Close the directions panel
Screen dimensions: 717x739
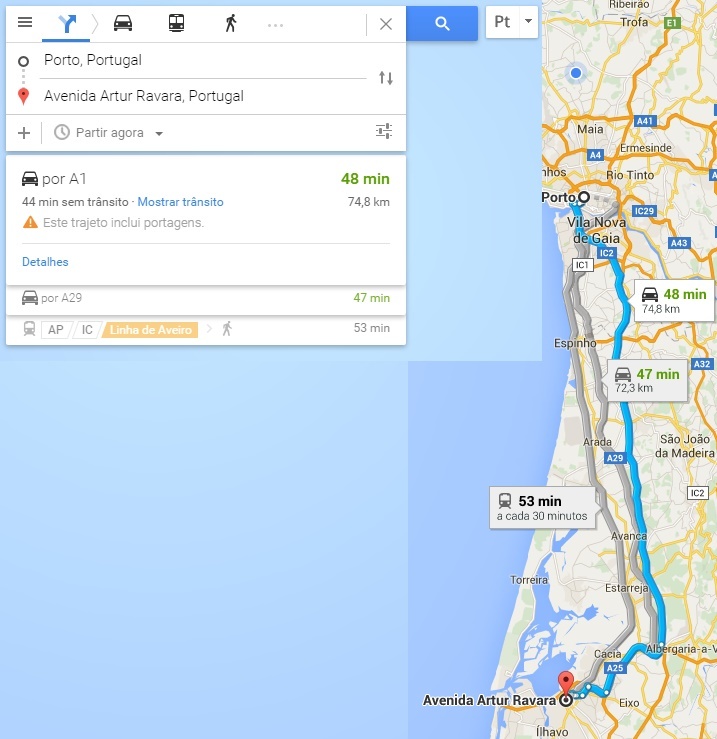(386, 24)
